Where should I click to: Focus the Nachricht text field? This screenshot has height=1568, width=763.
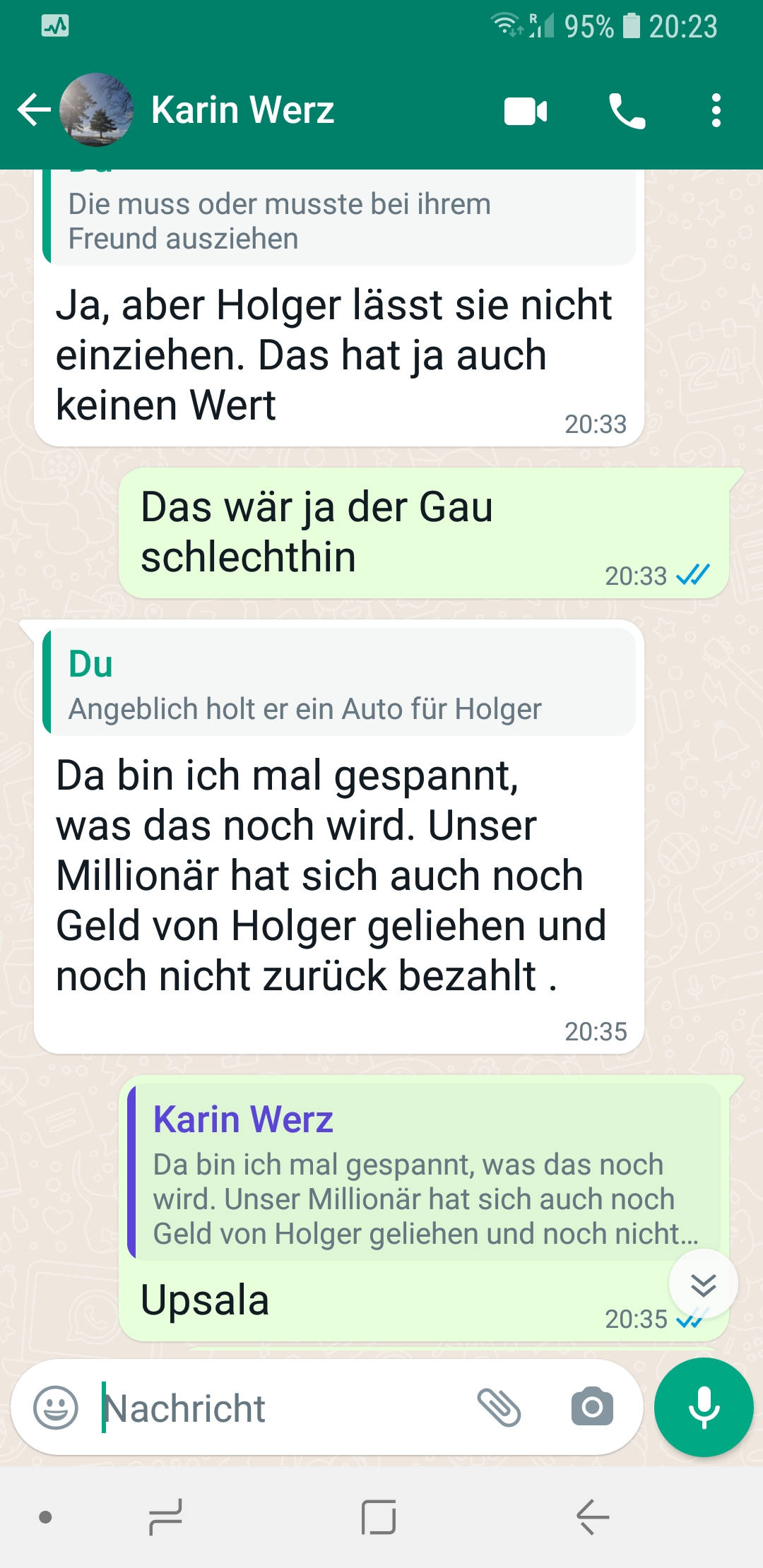coord(283,1408)
